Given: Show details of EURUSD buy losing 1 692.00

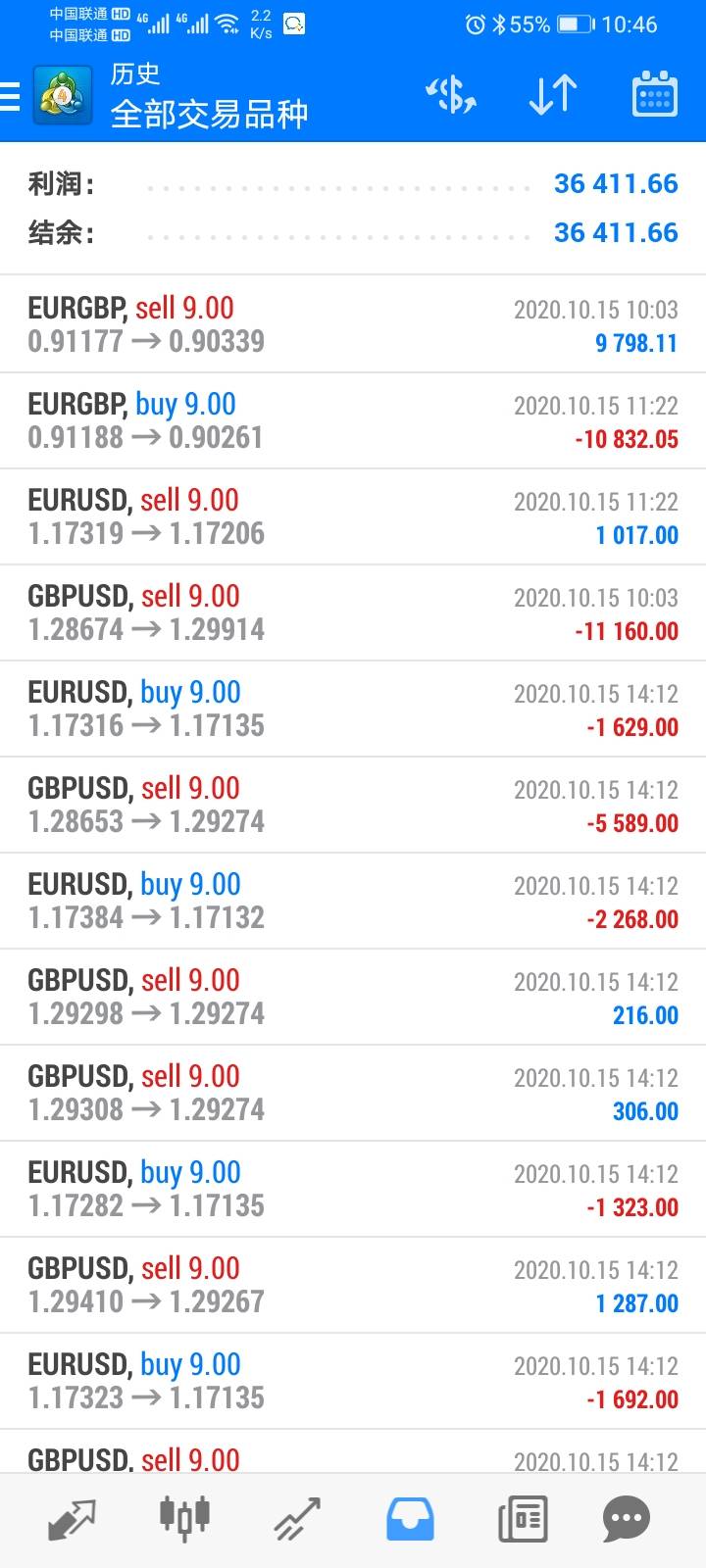Looking at the screenshot, I should (x=353, y=1381).
